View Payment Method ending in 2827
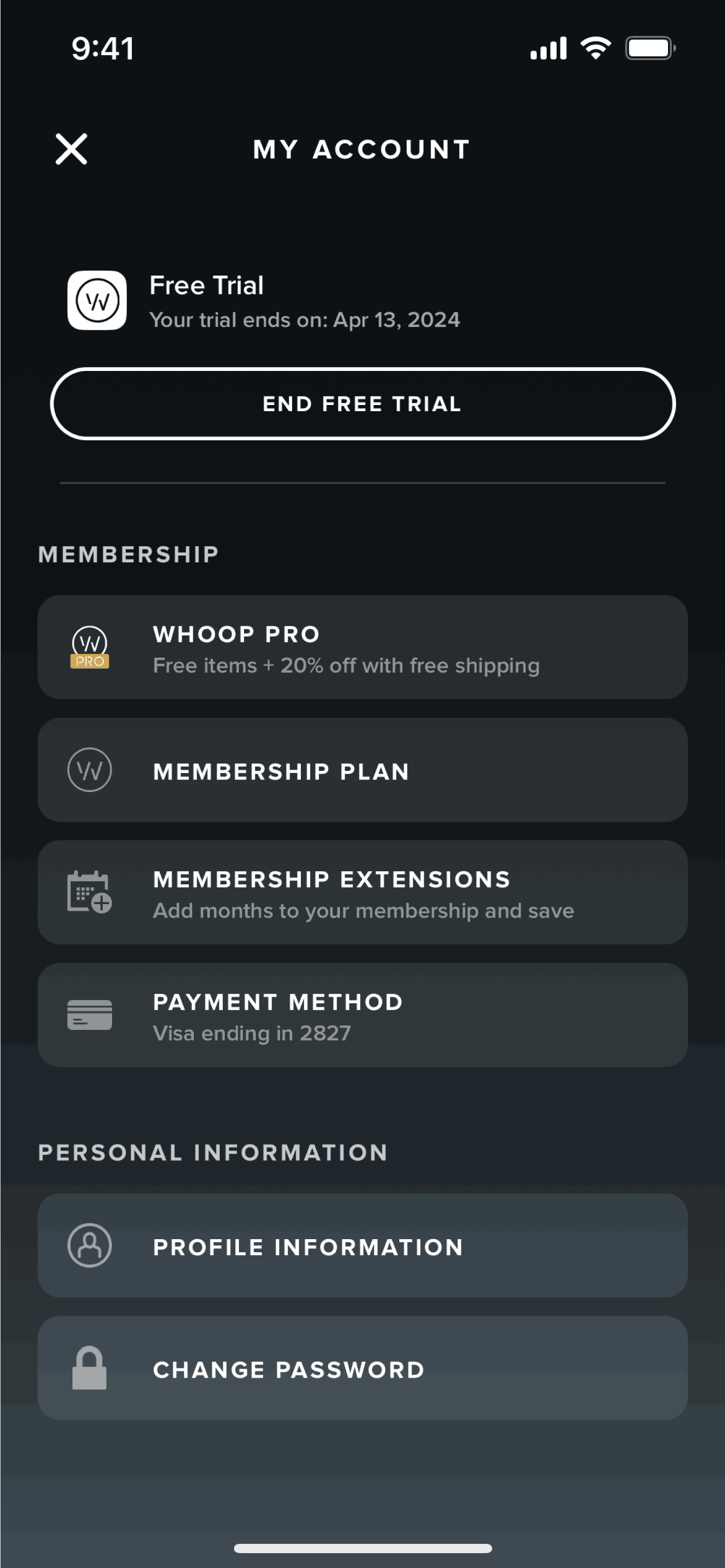 click(362, 1015)
